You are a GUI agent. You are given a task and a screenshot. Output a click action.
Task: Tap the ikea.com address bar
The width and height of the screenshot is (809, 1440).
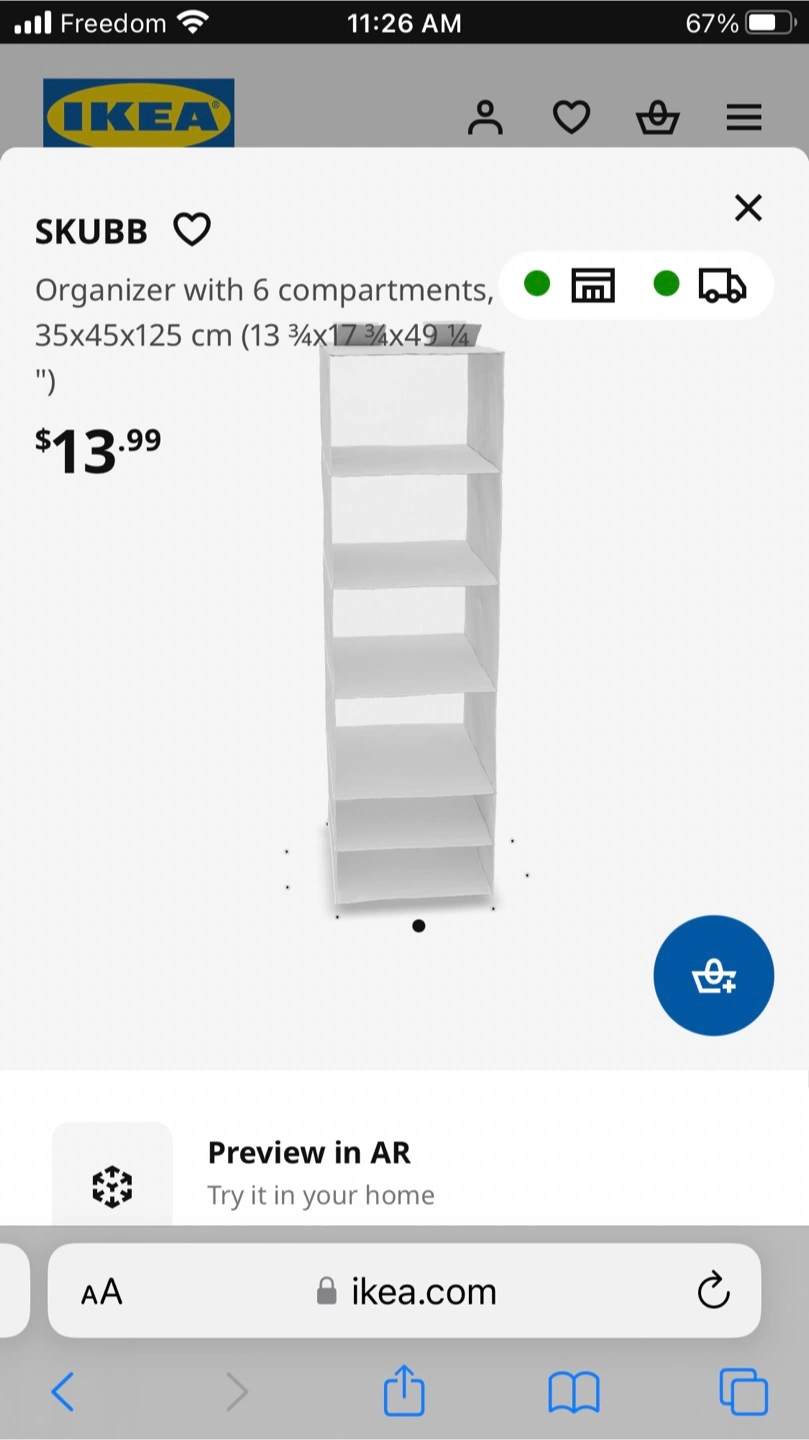pyautogui.click(x=404, y=1291)
